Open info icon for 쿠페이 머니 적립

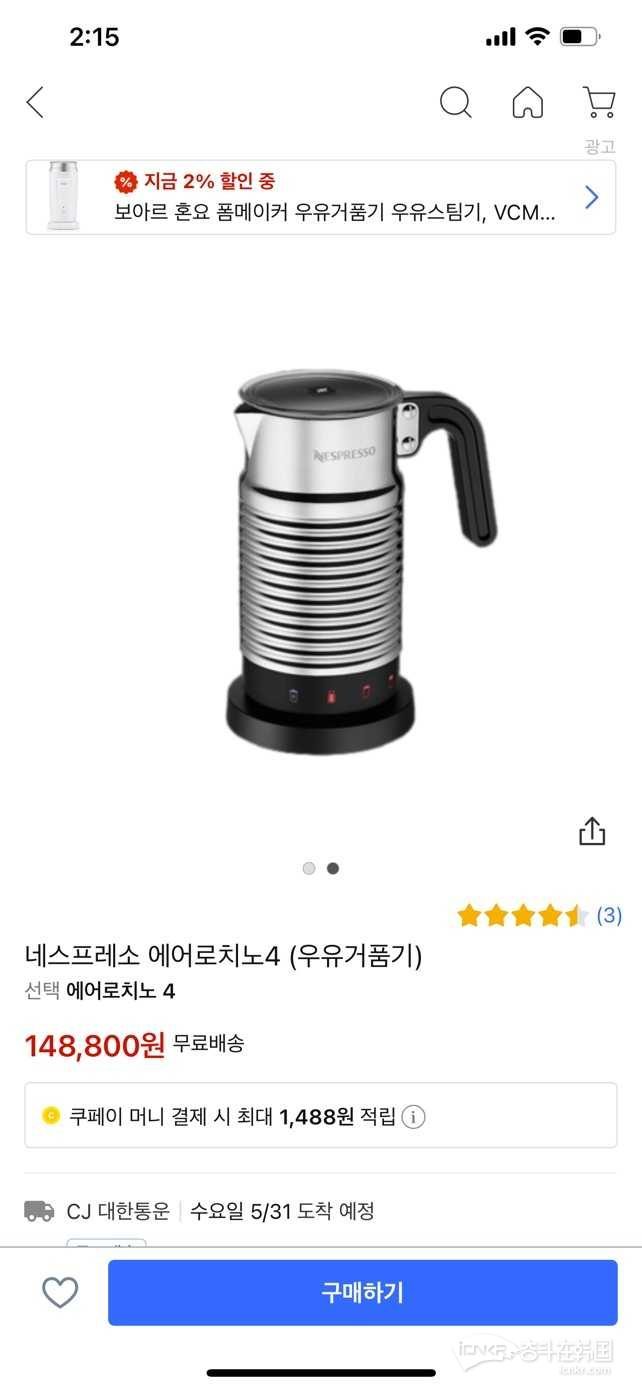tap(414, 1116)
